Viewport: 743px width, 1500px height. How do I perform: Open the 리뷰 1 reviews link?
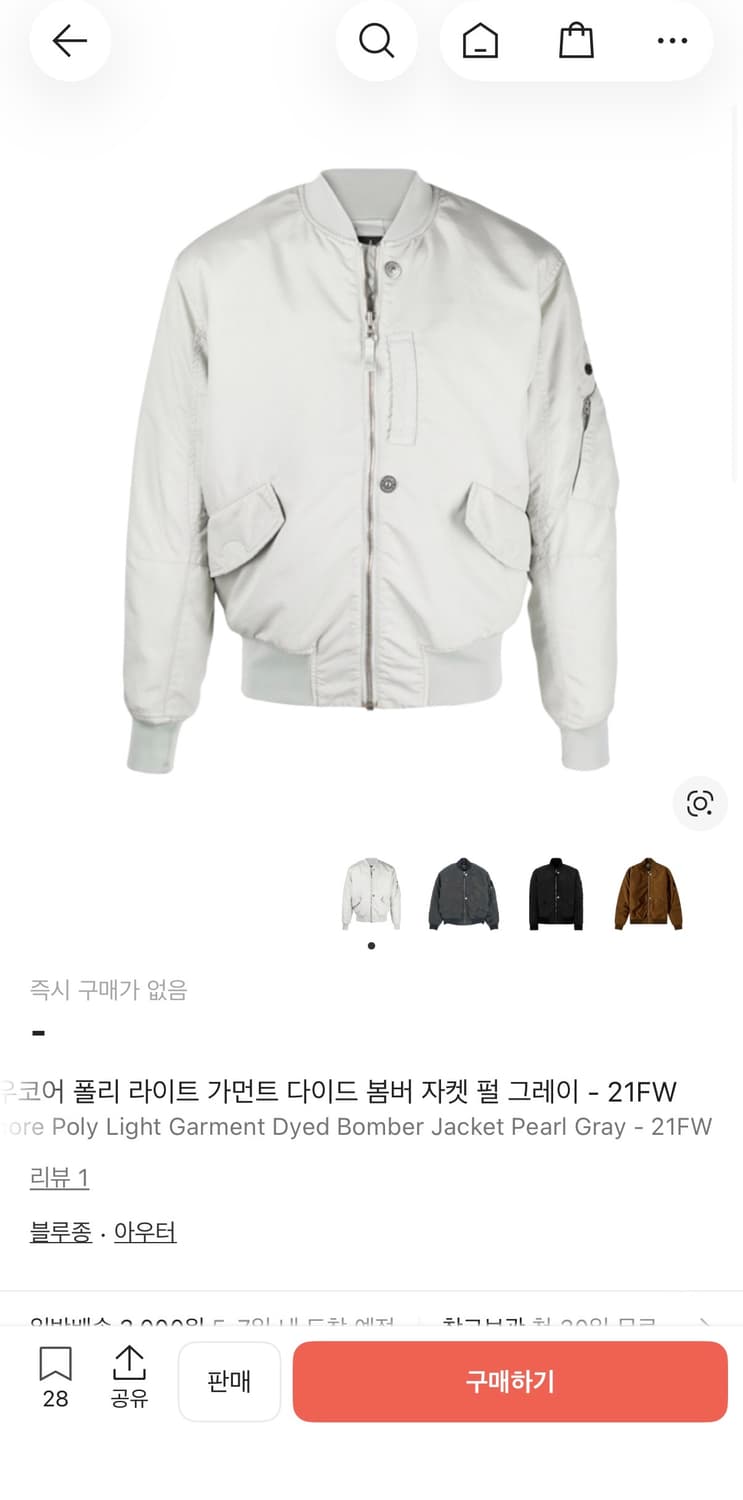tap(59, 1180)
